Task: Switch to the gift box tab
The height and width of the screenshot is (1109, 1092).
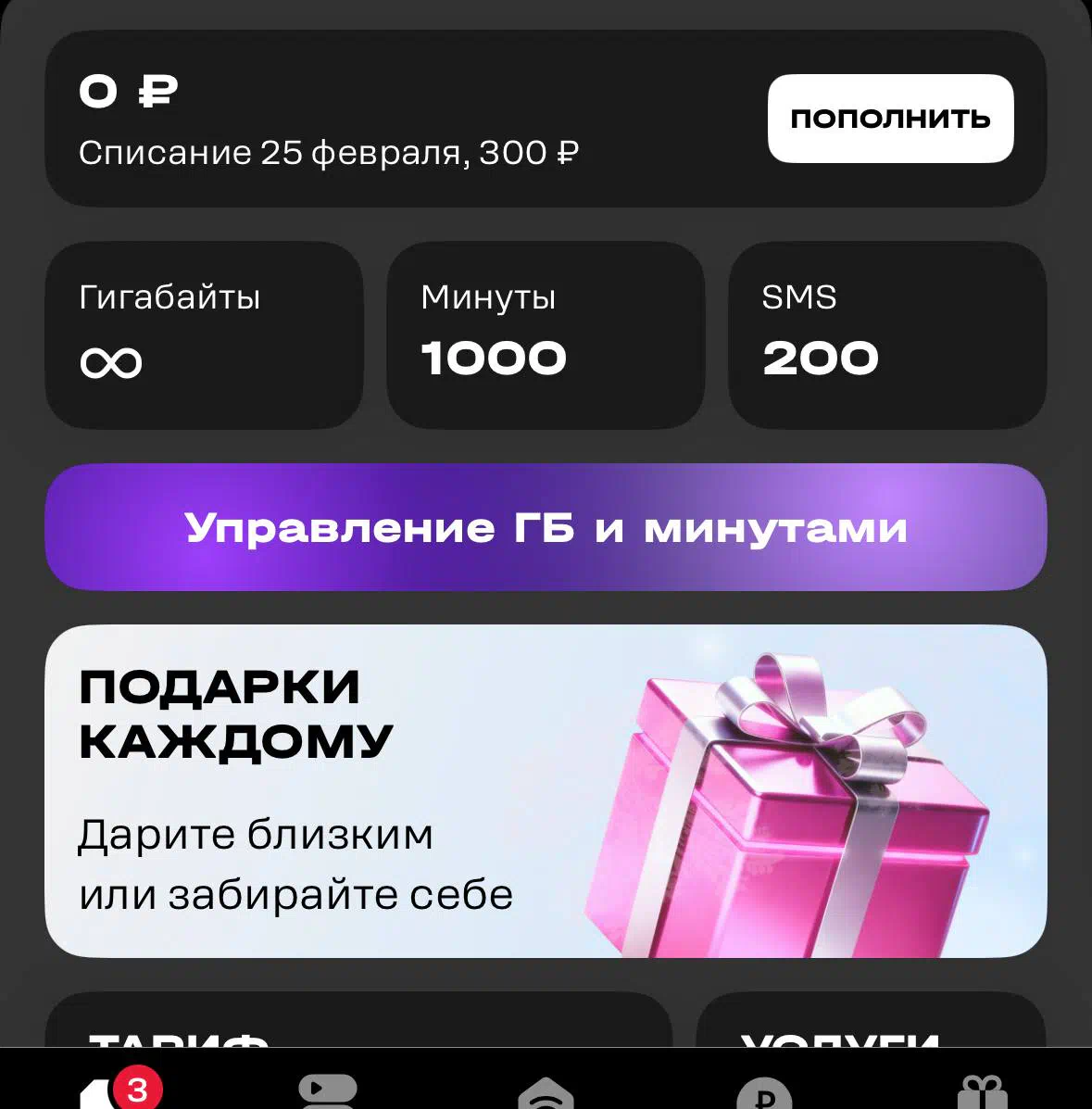Action: (982, 1092)
